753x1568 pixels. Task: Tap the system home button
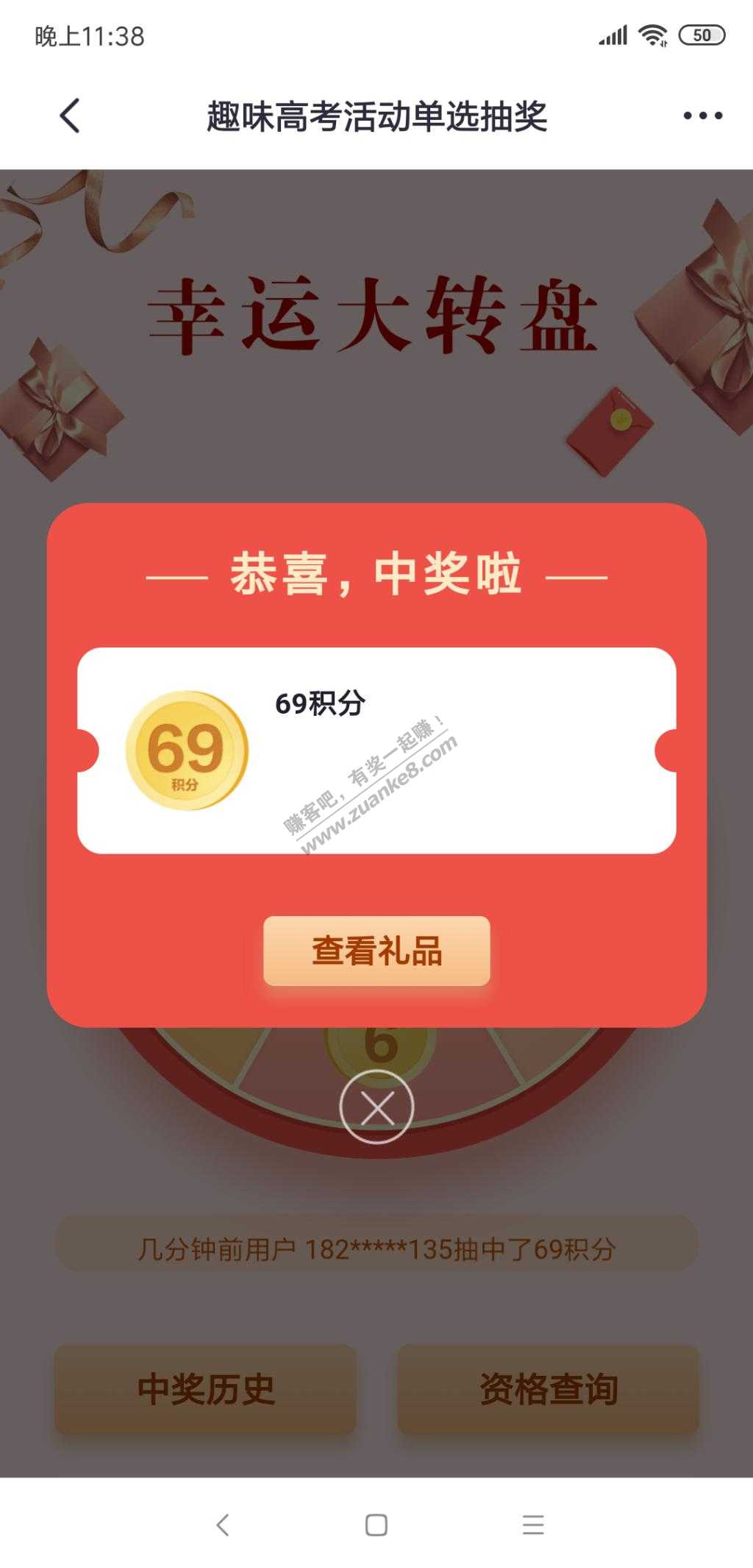coord(376,1525)
